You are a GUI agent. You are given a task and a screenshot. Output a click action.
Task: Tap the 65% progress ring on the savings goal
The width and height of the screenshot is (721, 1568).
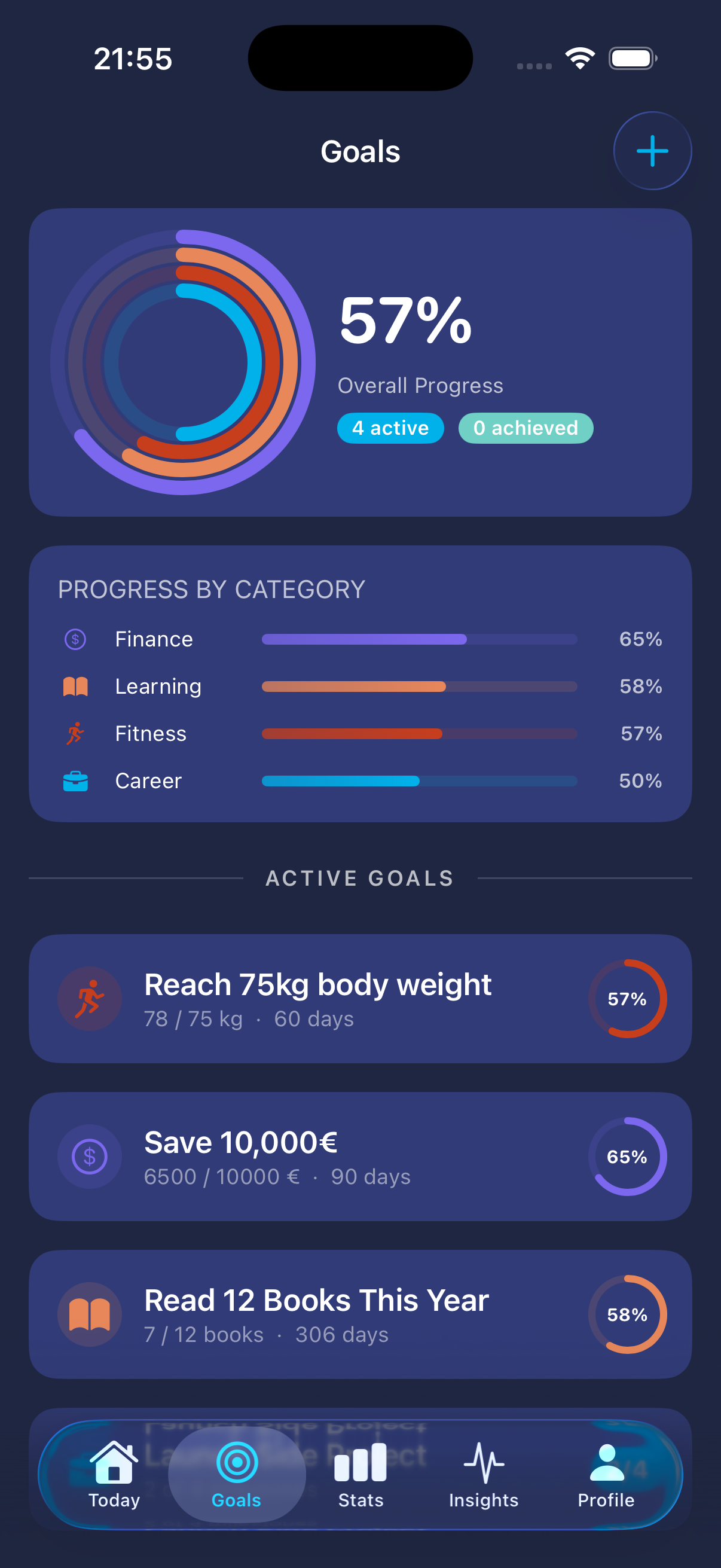pyautogui.click(x=628, y=1157)
